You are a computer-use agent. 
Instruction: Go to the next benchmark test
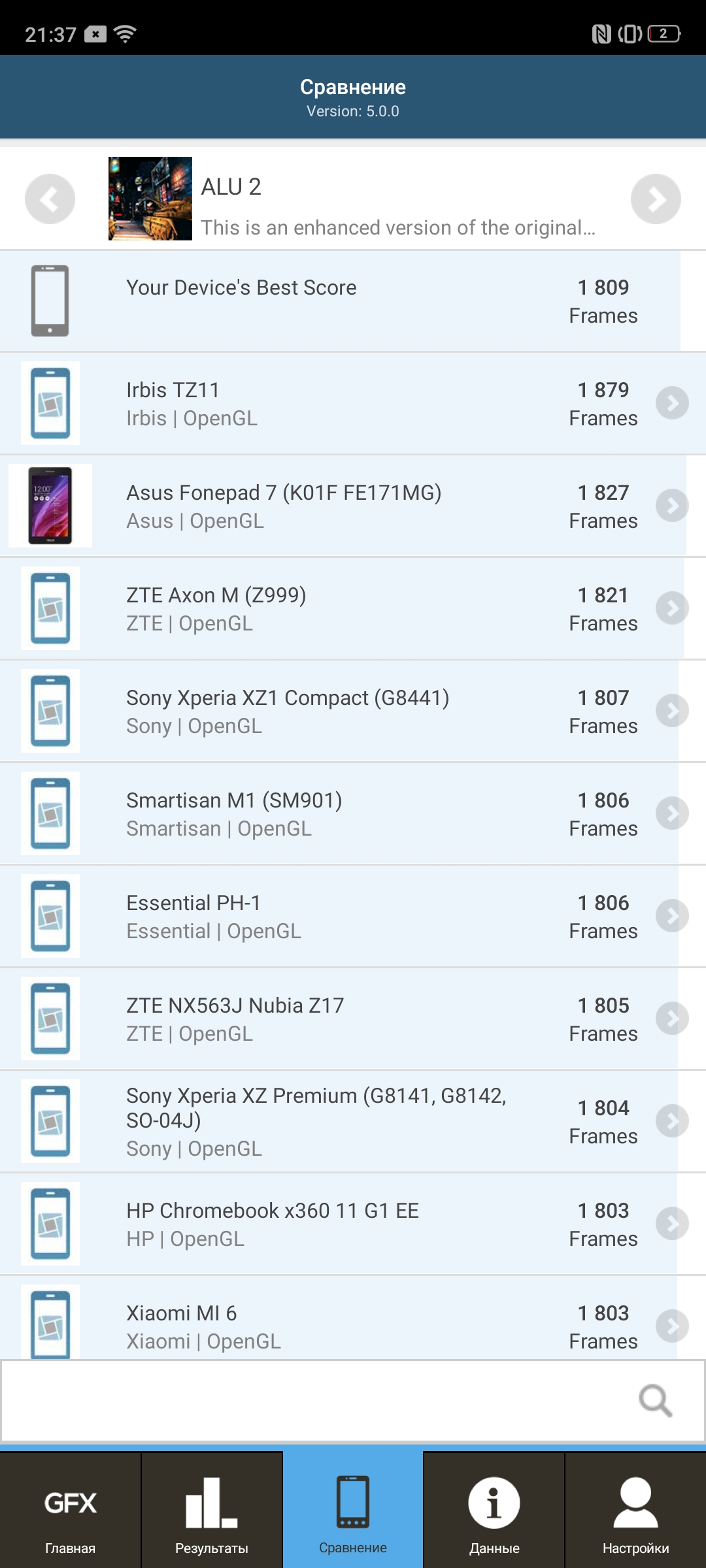click(x=656, y=199)
